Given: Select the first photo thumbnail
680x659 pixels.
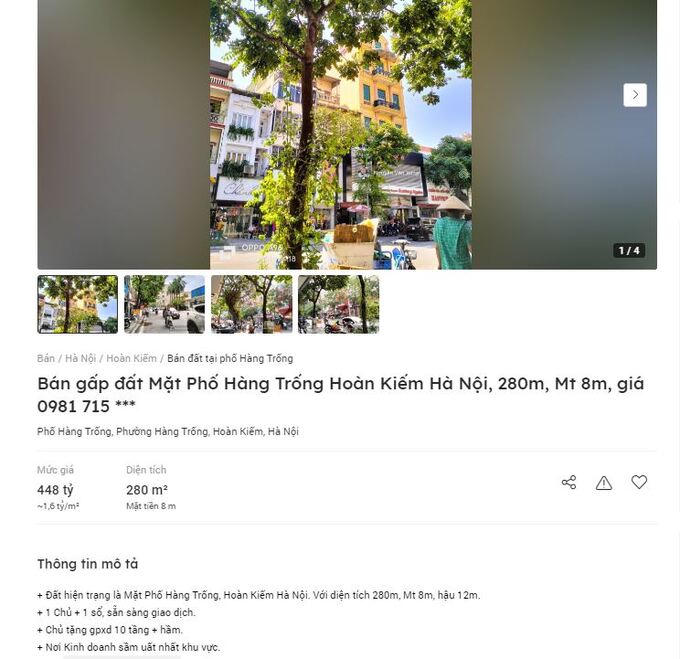Looking at the screenshot, I should 77,304.
